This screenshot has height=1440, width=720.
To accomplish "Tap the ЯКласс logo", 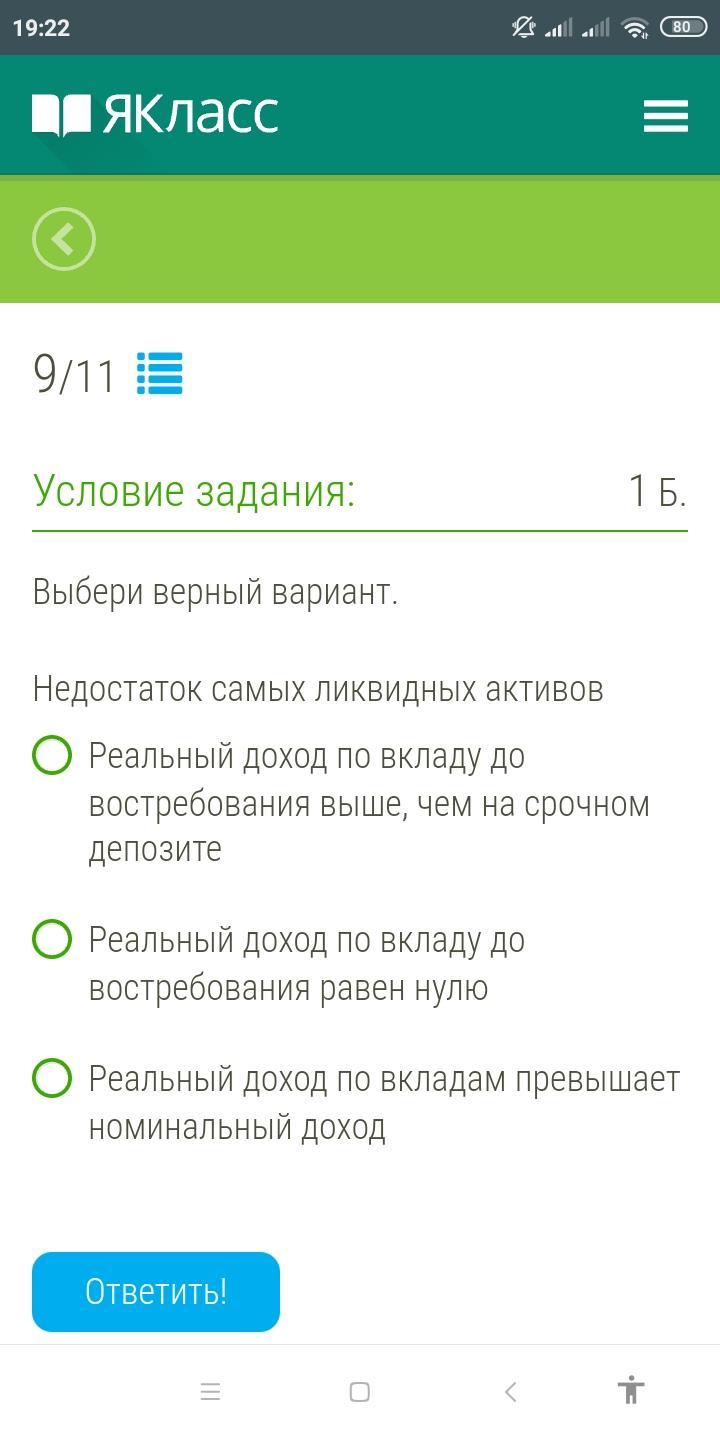I will coord(155,115).
